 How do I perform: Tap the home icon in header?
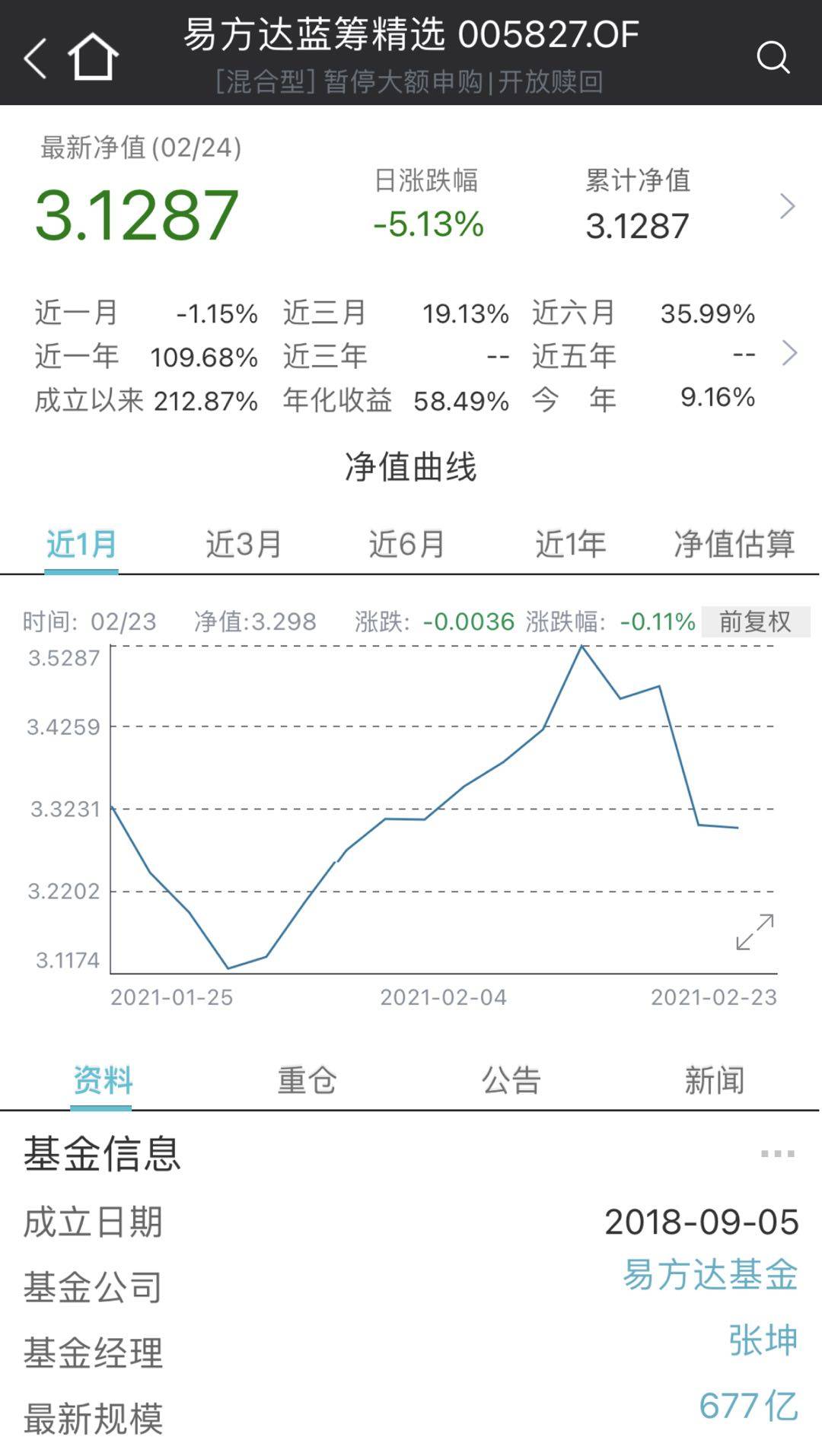(93, 56)
